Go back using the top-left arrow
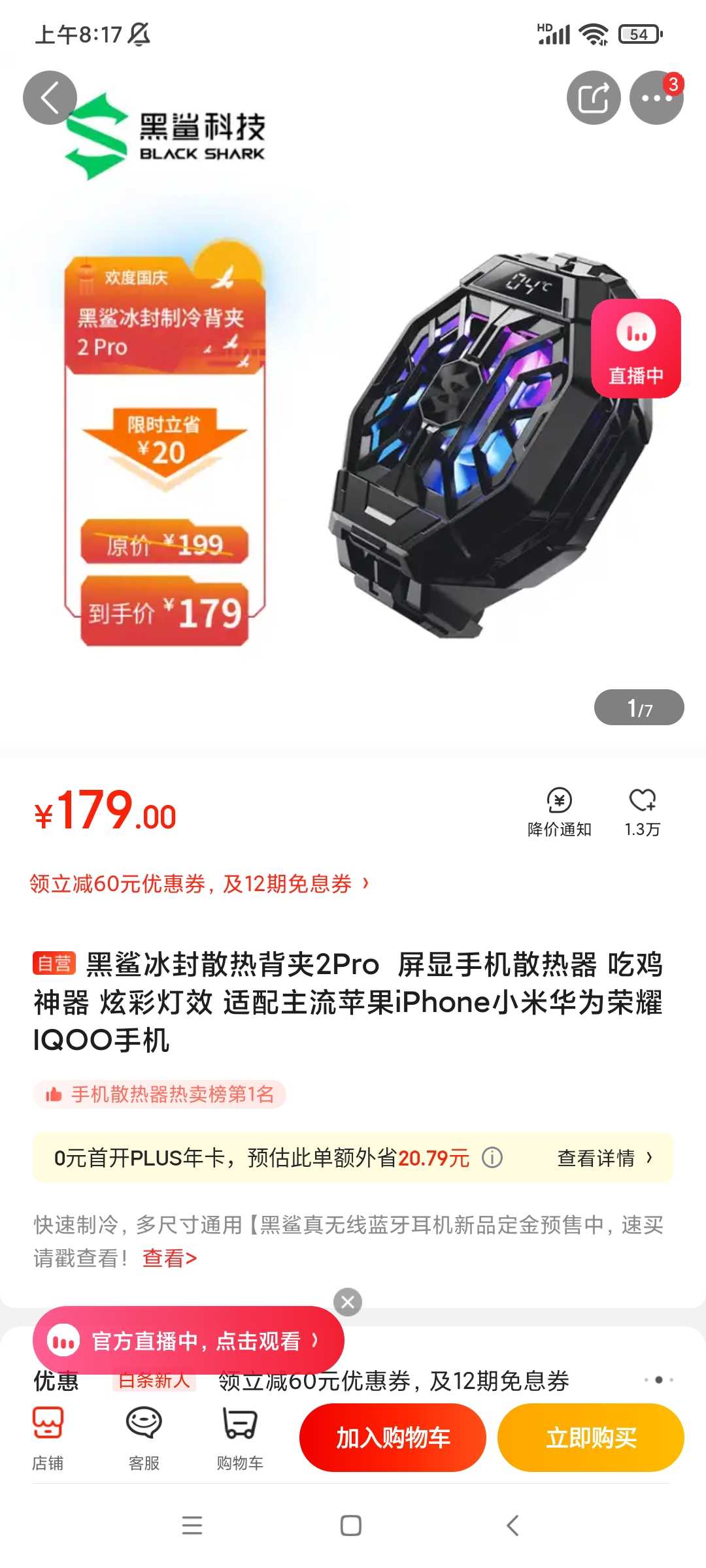 50,98
